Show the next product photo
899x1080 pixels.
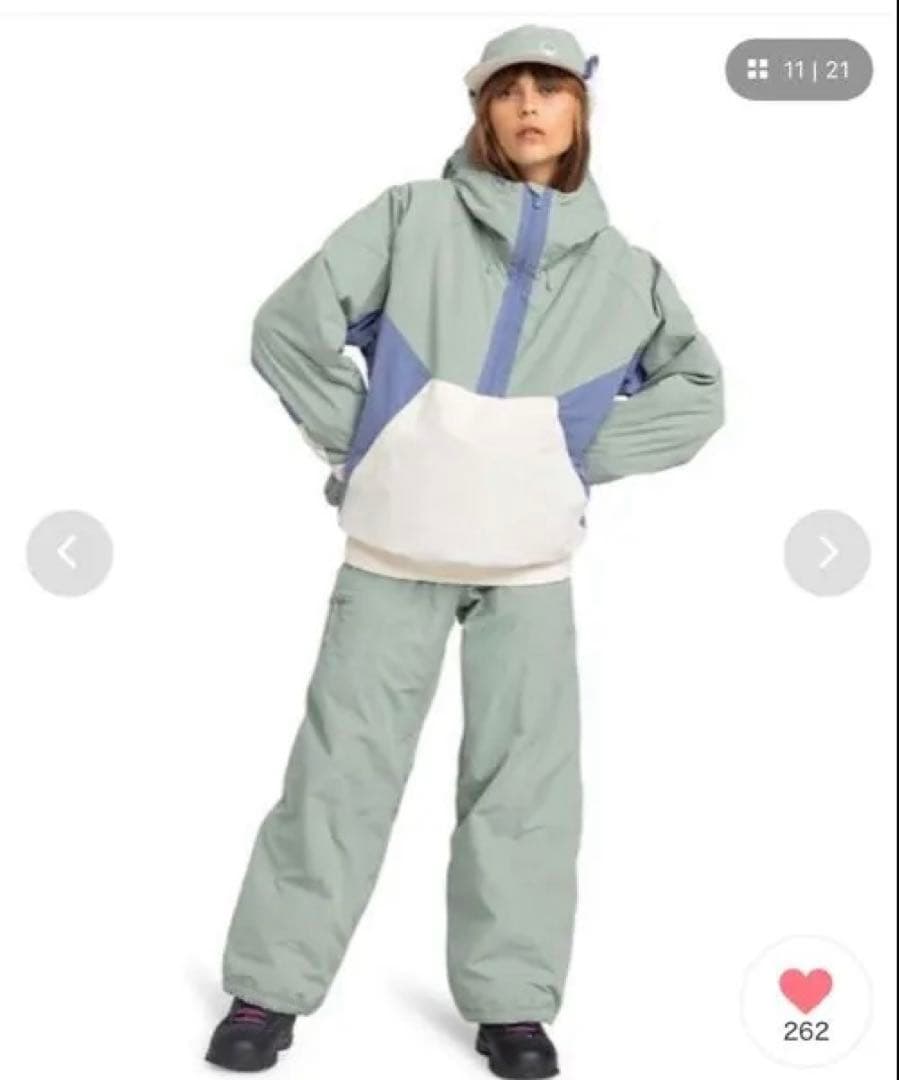(x=827, y=552)
